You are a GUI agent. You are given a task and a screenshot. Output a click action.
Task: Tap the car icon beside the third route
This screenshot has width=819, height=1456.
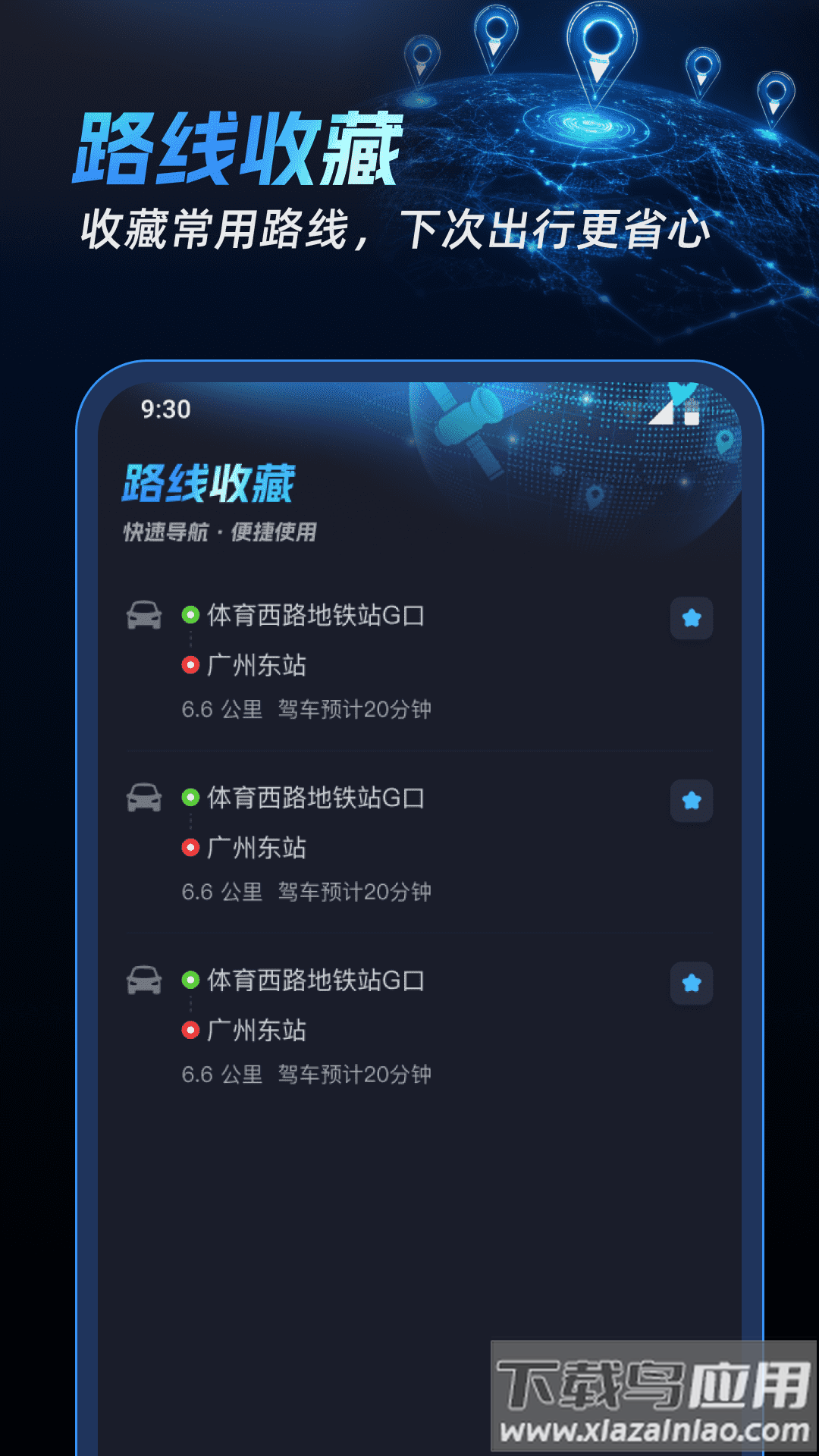(x=144, y=981)
